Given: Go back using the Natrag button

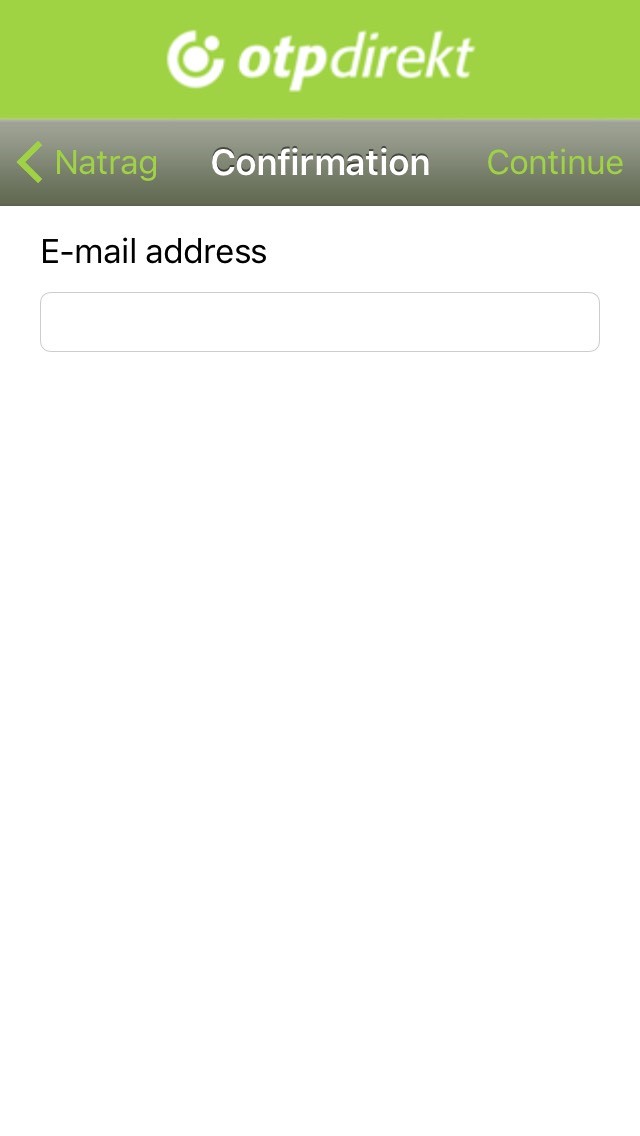Looking at the screenshot, I should point(87,162).
